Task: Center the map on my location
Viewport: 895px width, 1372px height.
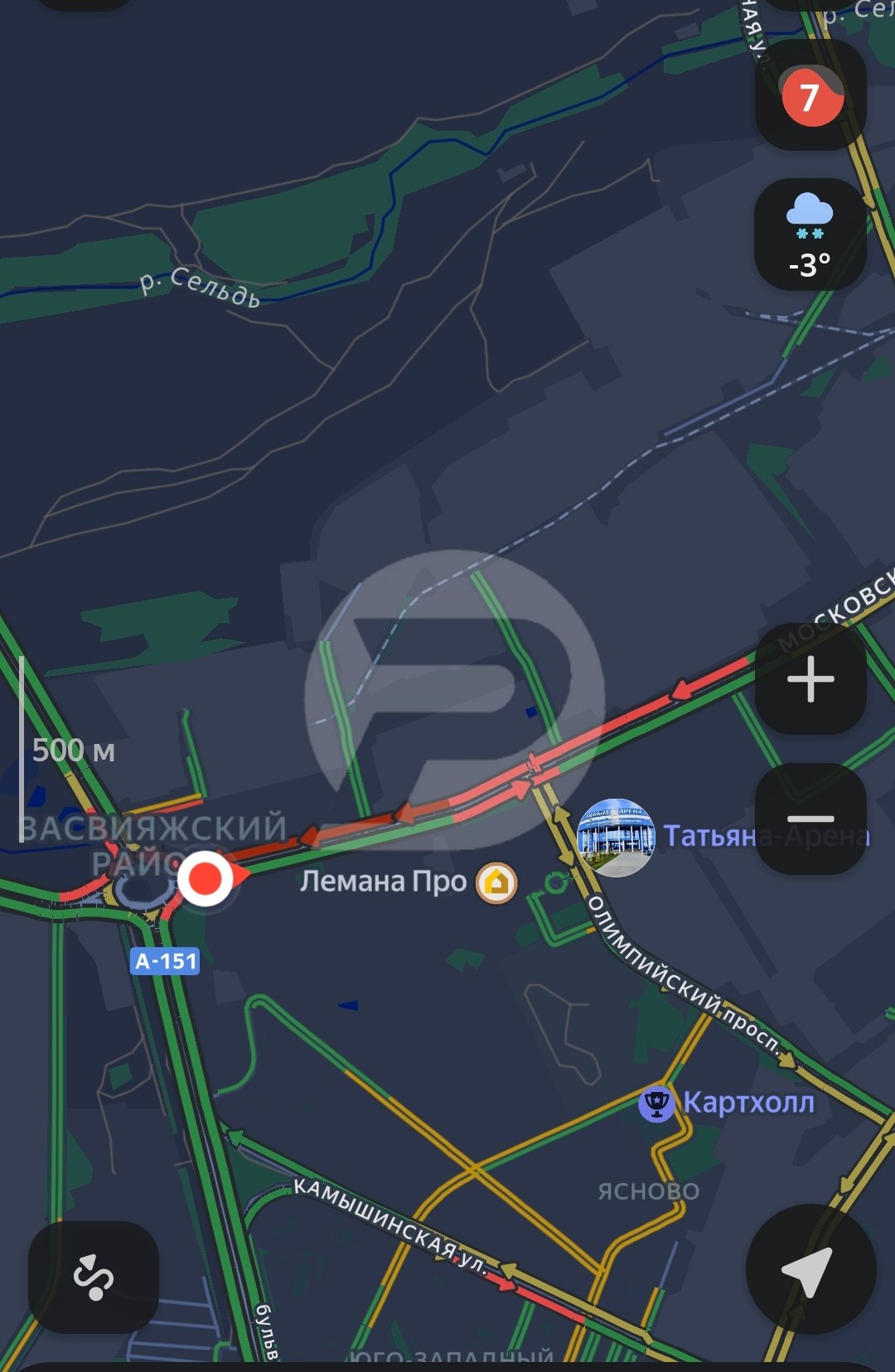Action: [x=810, y=1269]
